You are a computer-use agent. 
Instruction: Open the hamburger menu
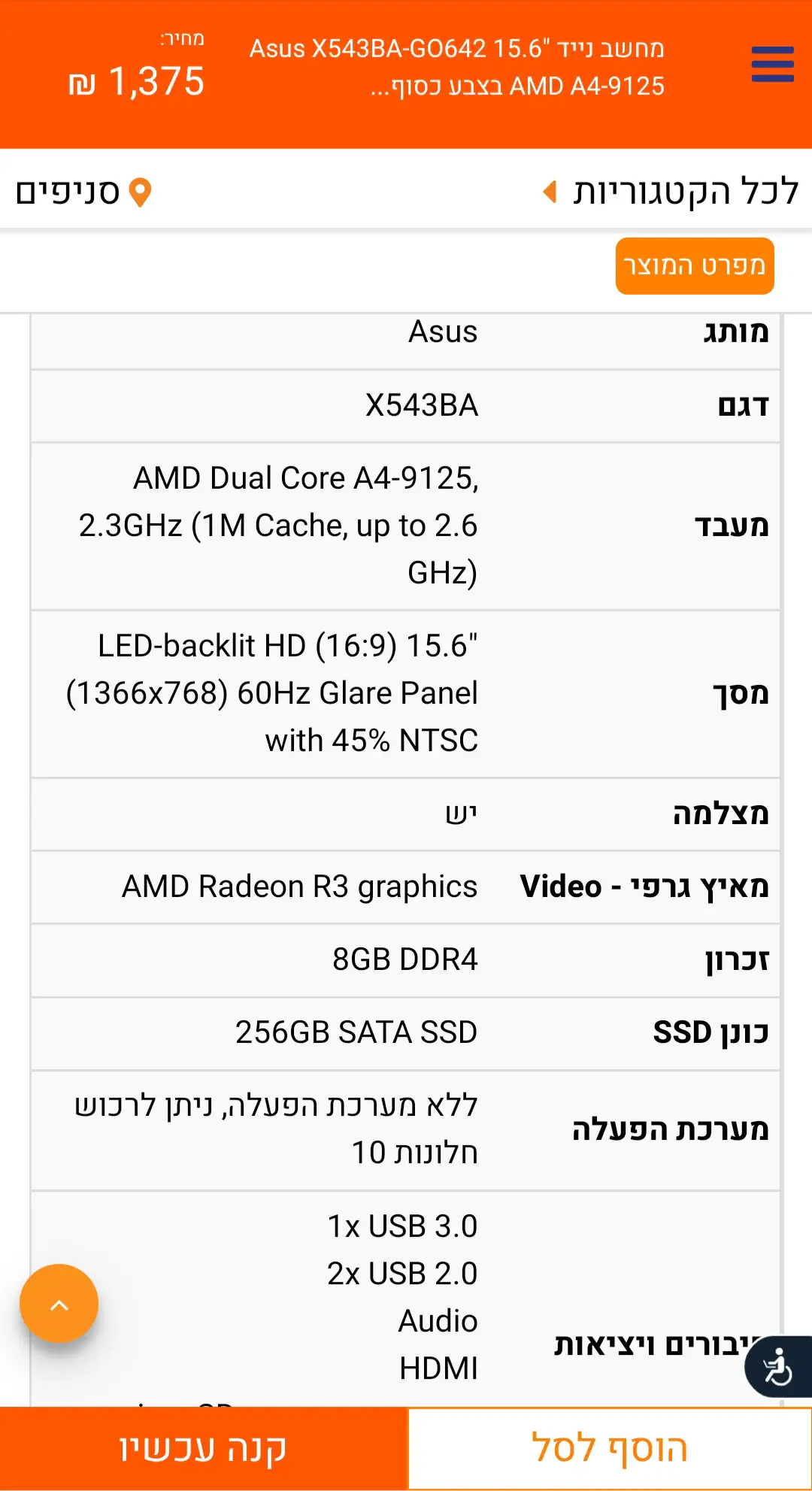772,64
